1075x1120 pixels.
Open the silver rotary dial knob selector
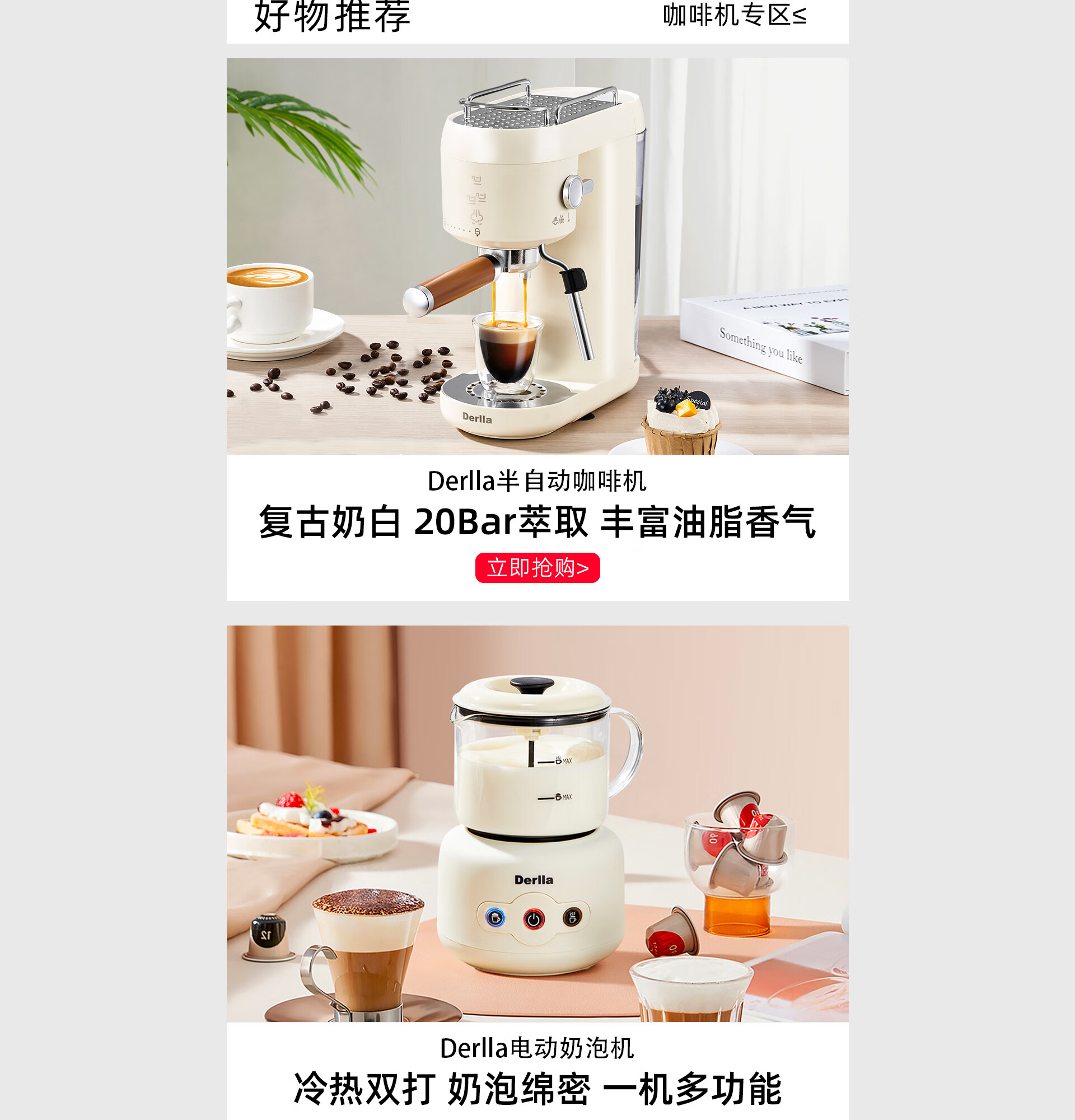coord(576,191)
